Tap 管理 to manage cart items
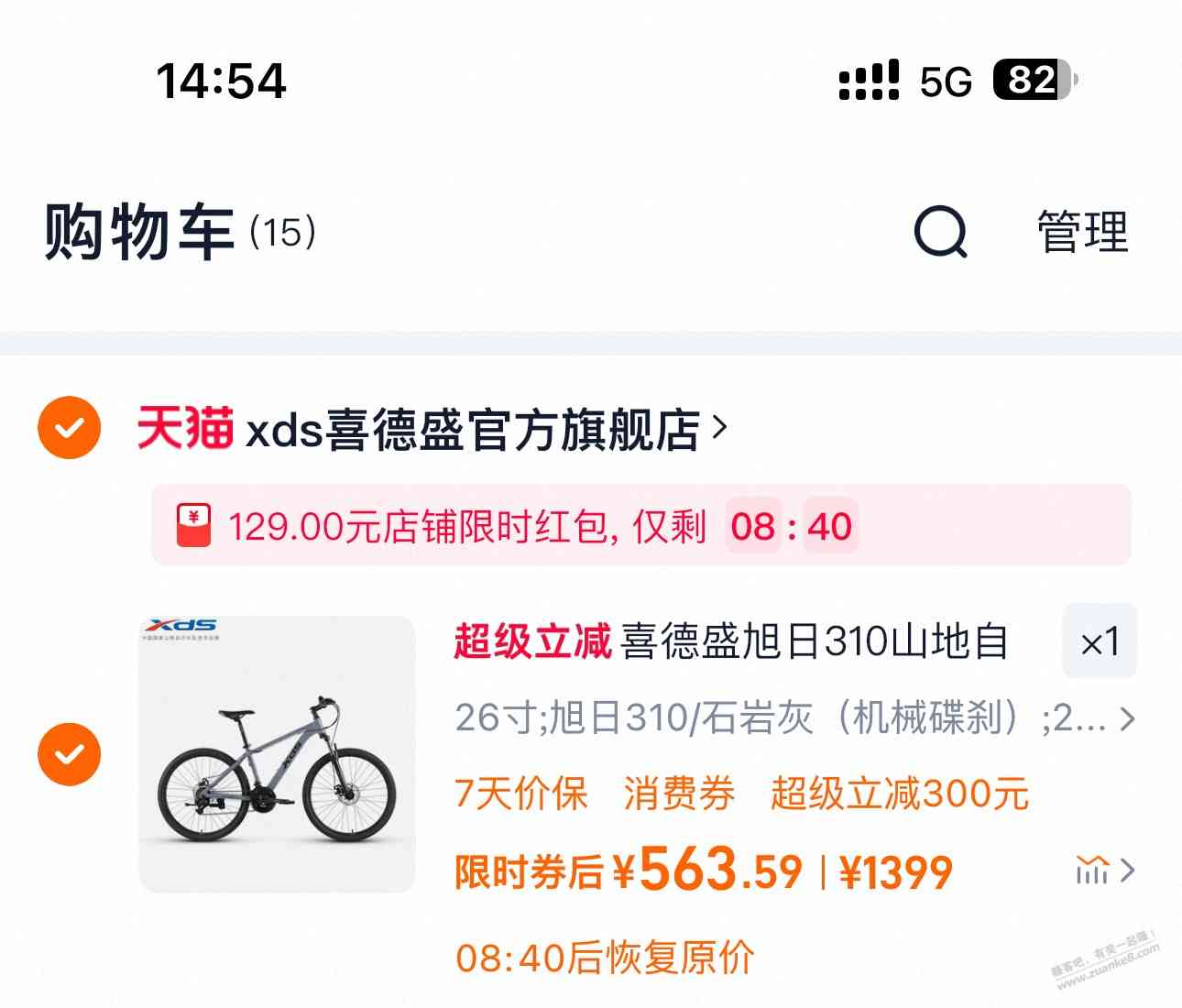This screenshot has width=1182, height=1008. [x=1082, y=232]
